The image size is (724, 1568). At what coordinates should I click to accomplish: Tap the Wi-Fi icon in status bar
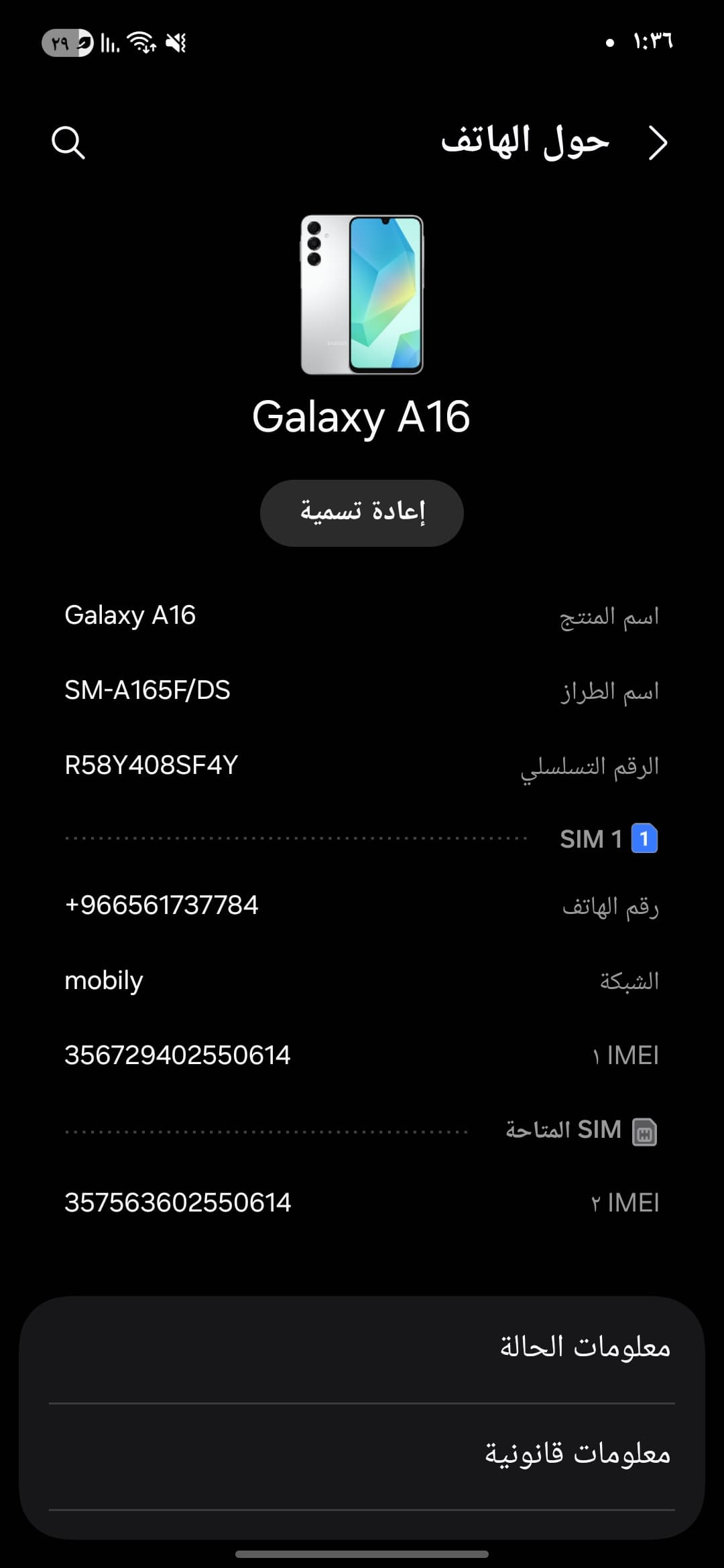(x=141, y=43)
